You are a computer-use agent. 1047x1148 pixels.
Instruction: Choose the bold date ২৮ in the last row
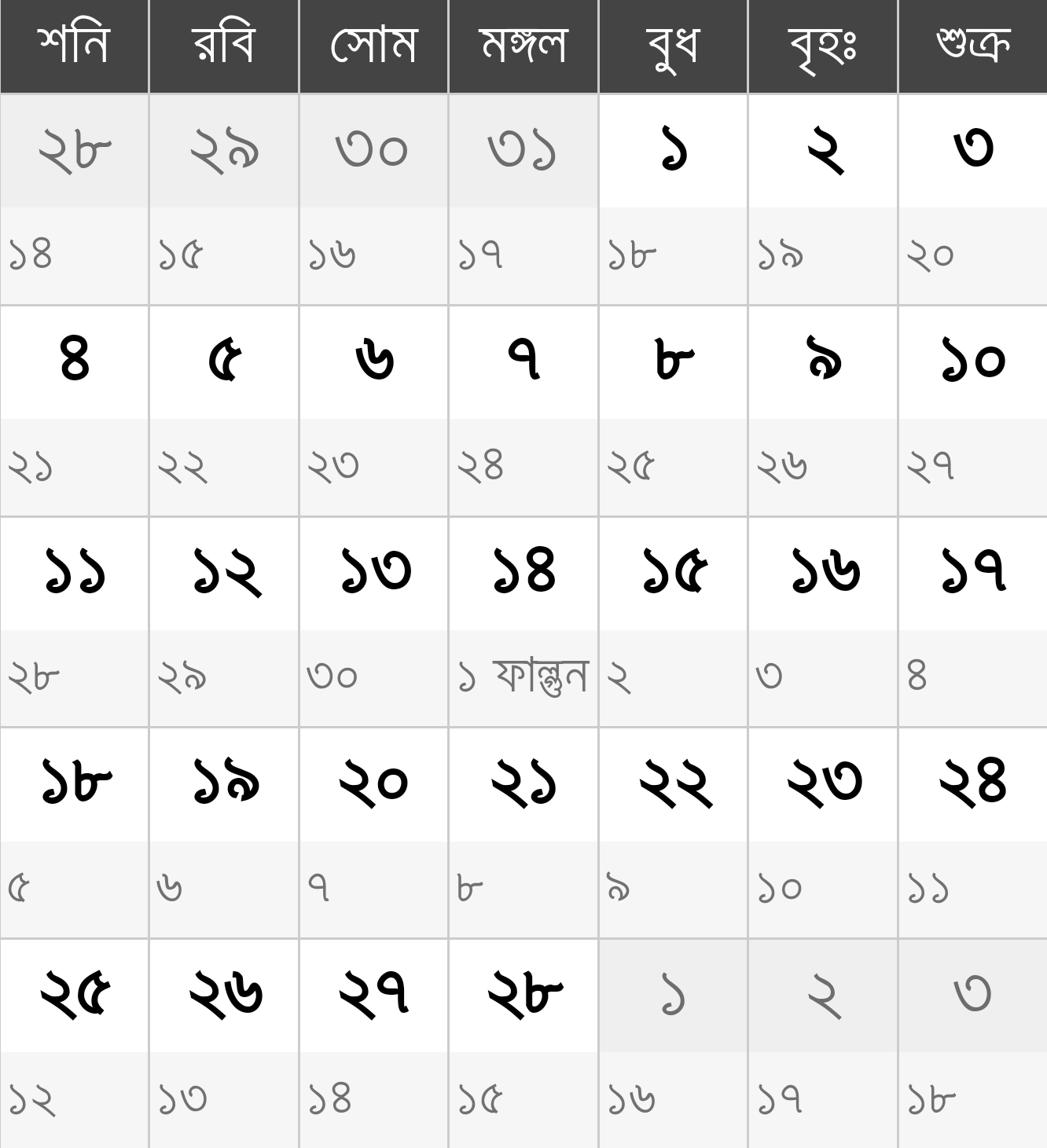(523, 994)
